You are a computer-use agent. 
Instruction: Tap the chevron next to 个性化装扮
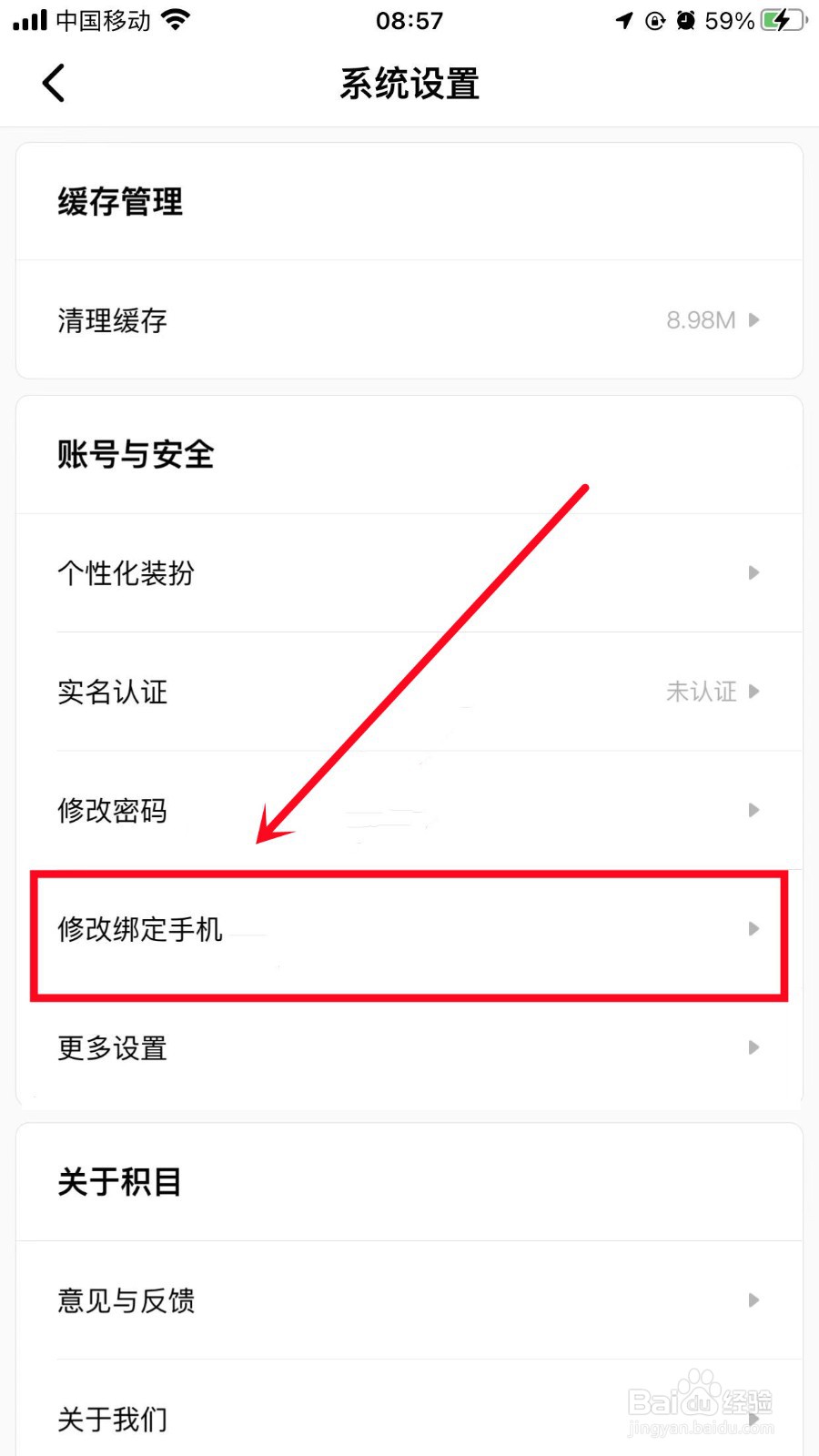click(x=753, y=572)
